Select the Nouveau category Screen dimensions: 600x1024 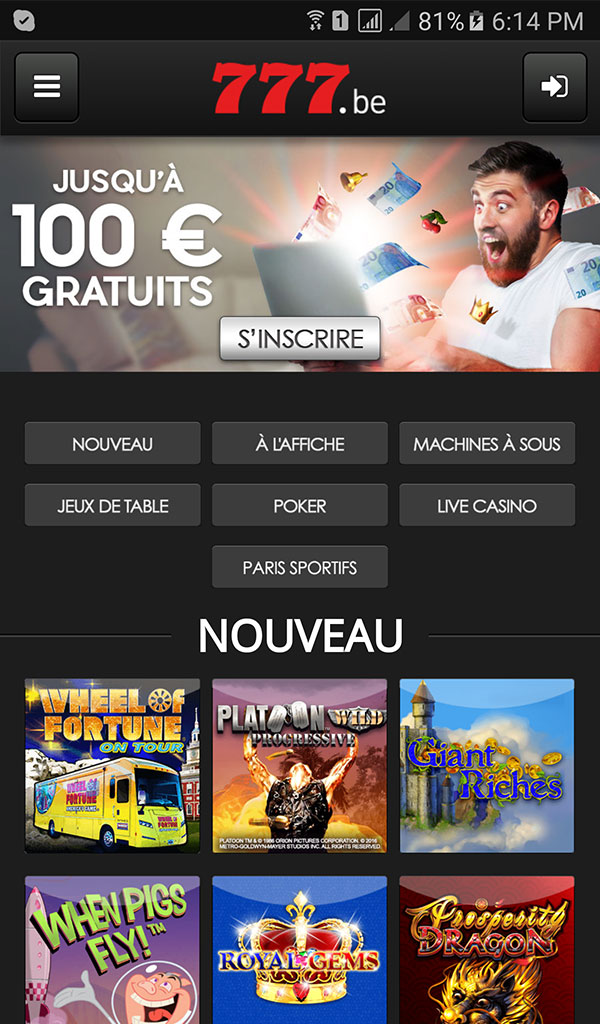(x=112, y=444)
